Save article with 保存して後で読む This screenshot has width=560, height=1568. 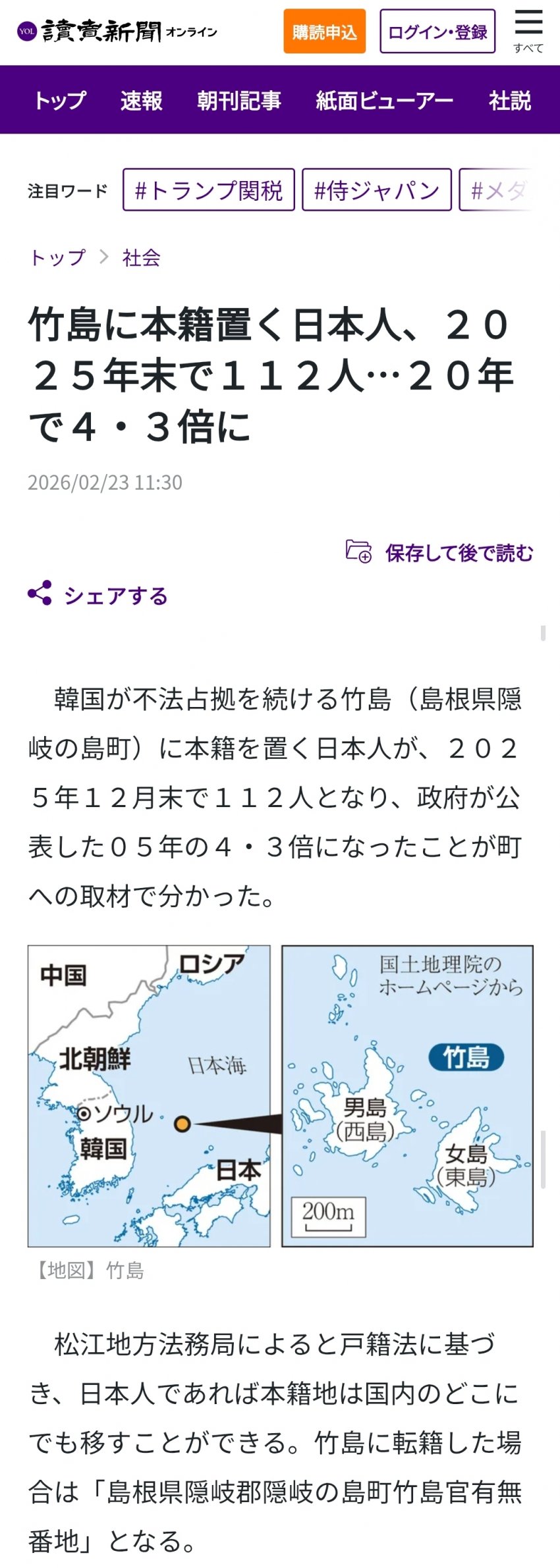tap(440, 553)
